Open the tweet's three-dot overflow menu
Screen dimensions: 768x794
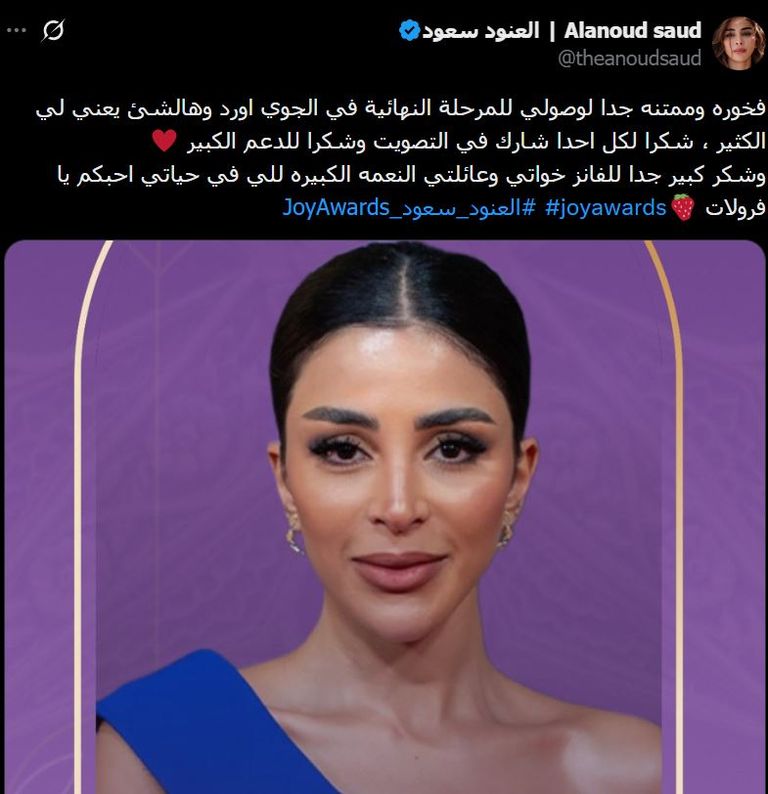coord(17,30)
